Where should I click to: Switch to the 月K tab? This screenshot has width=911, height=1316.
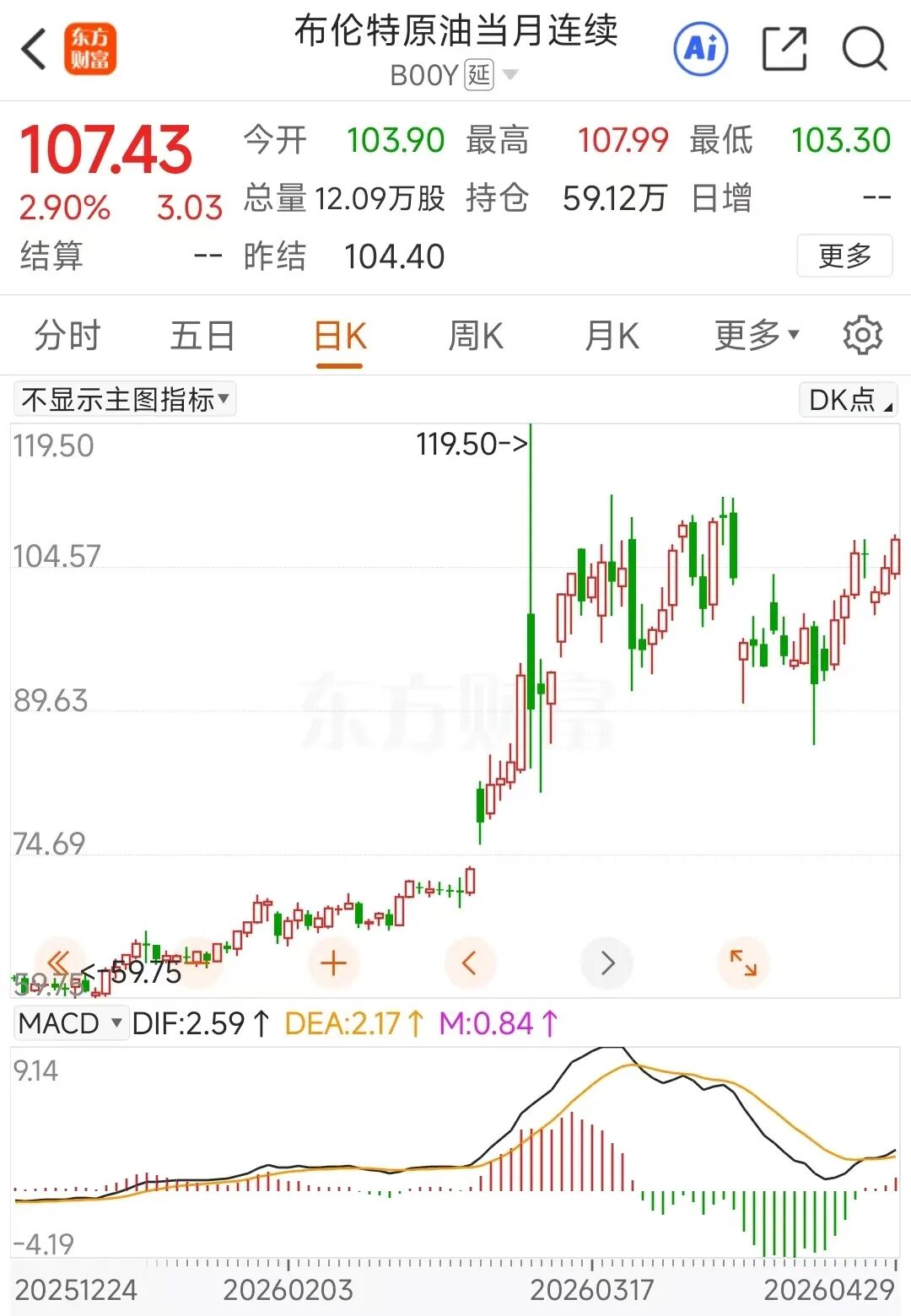tap(612, 335)
